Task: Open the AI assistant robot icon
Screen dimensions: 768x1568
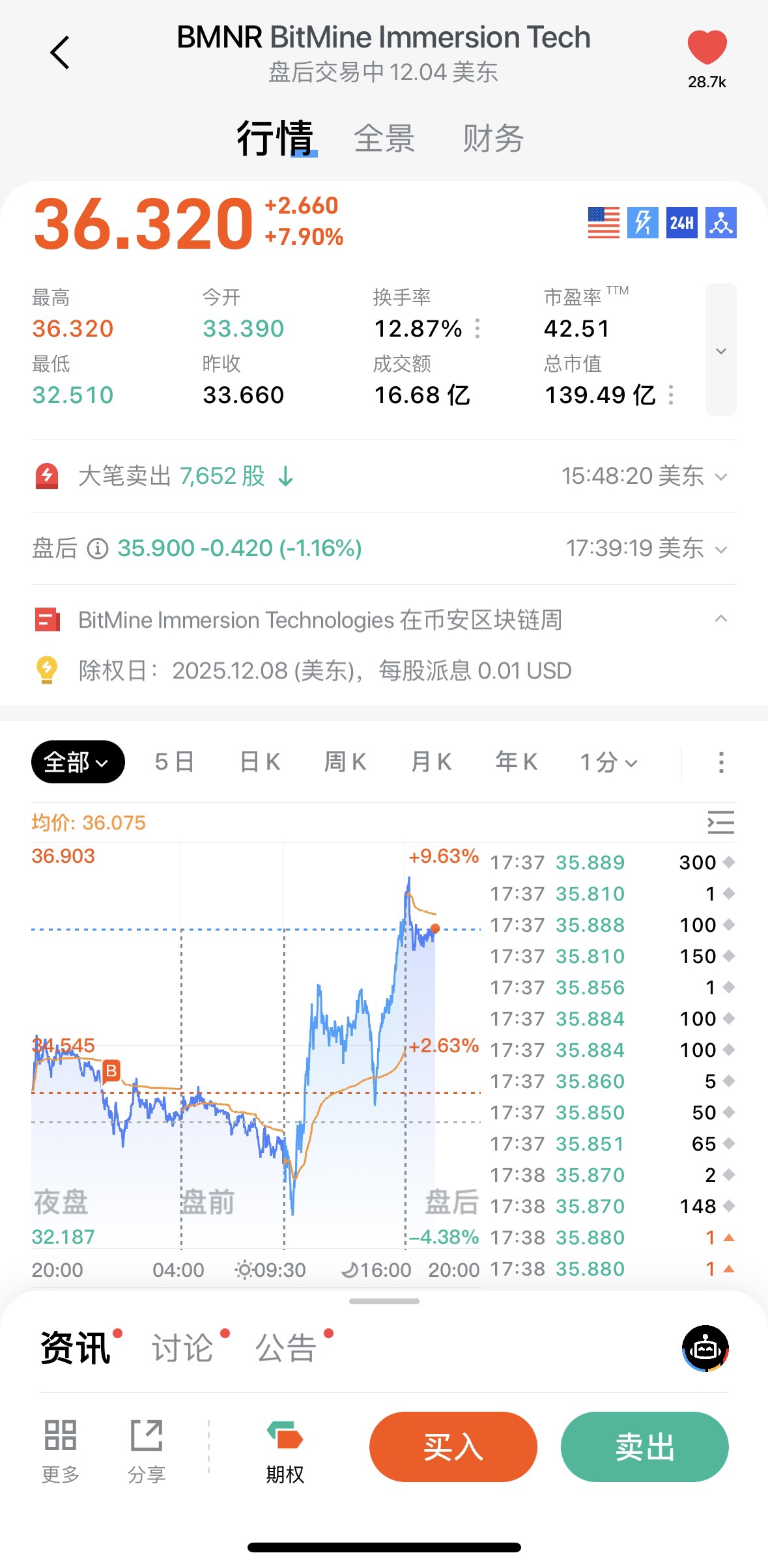Action: [705, 1348]
